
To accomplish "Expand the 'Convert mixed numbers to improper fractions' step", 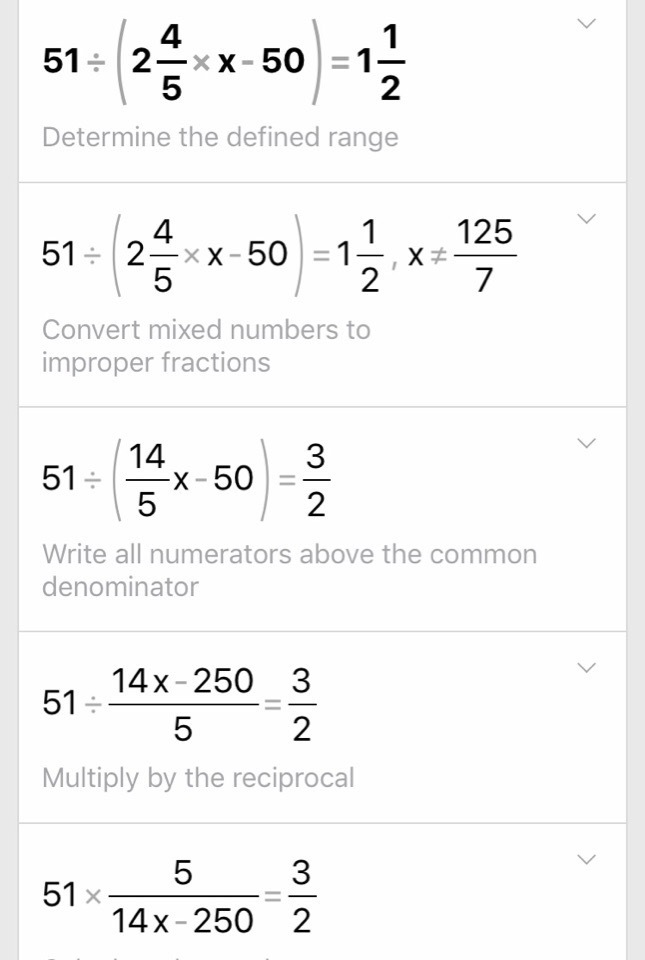I will click(x=586, y=219).
